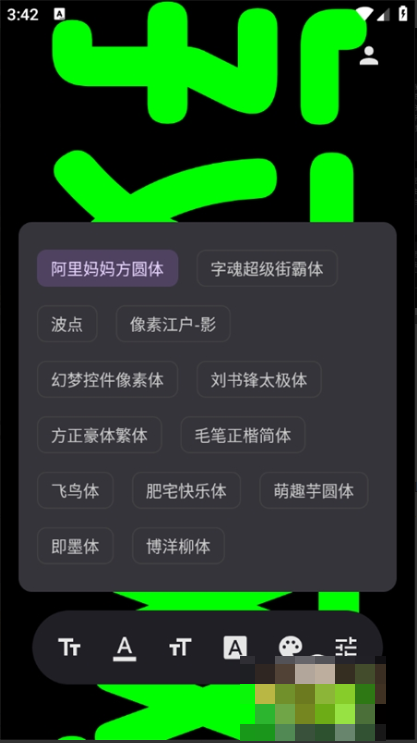Select the 像素江户-影 font
Image resolution: width=417 pixels, height=743 pixels.
pyautogui.click(x=173, y=324)
